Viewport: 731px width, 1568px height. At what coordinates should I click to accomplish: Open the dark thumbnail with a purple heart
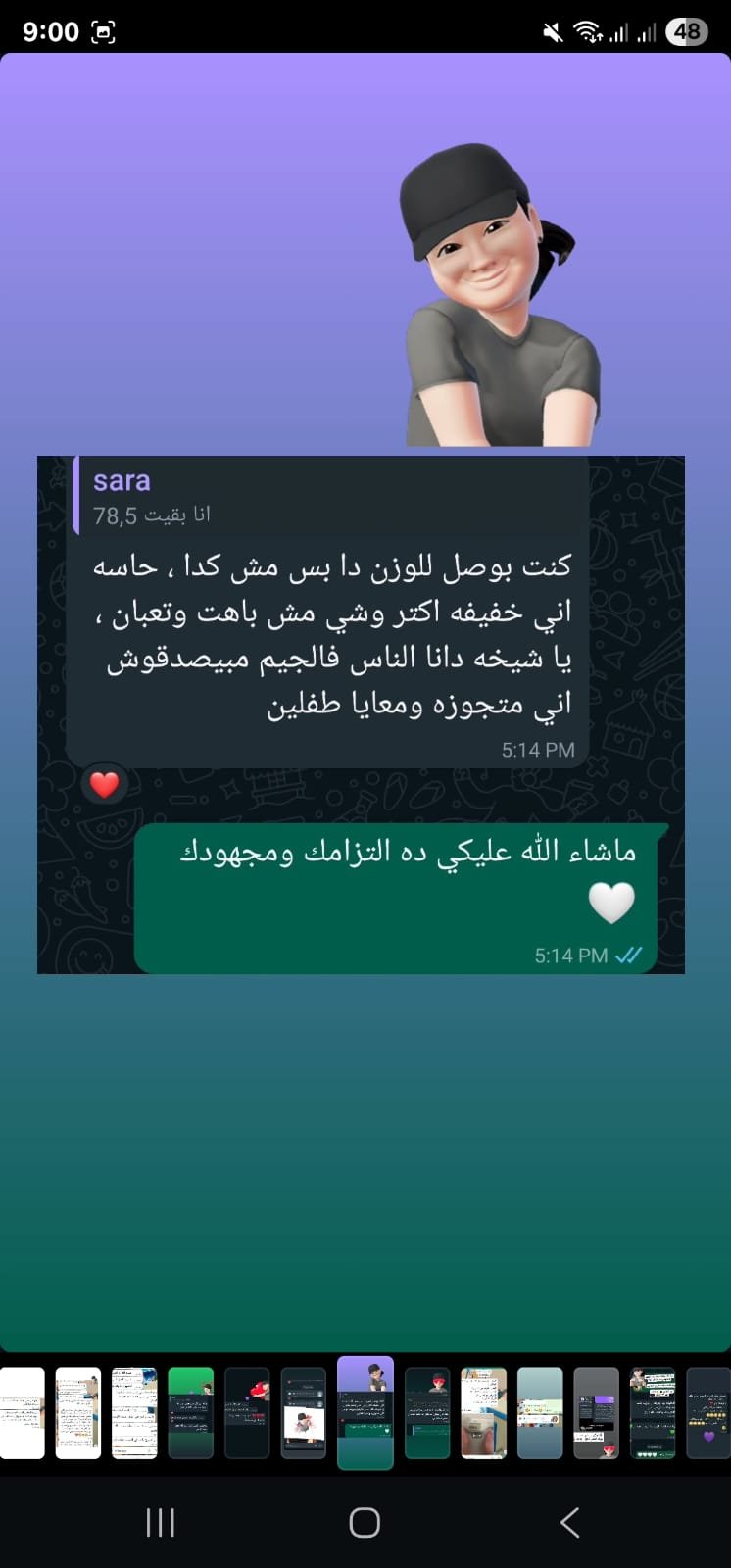pos(708,1413)
